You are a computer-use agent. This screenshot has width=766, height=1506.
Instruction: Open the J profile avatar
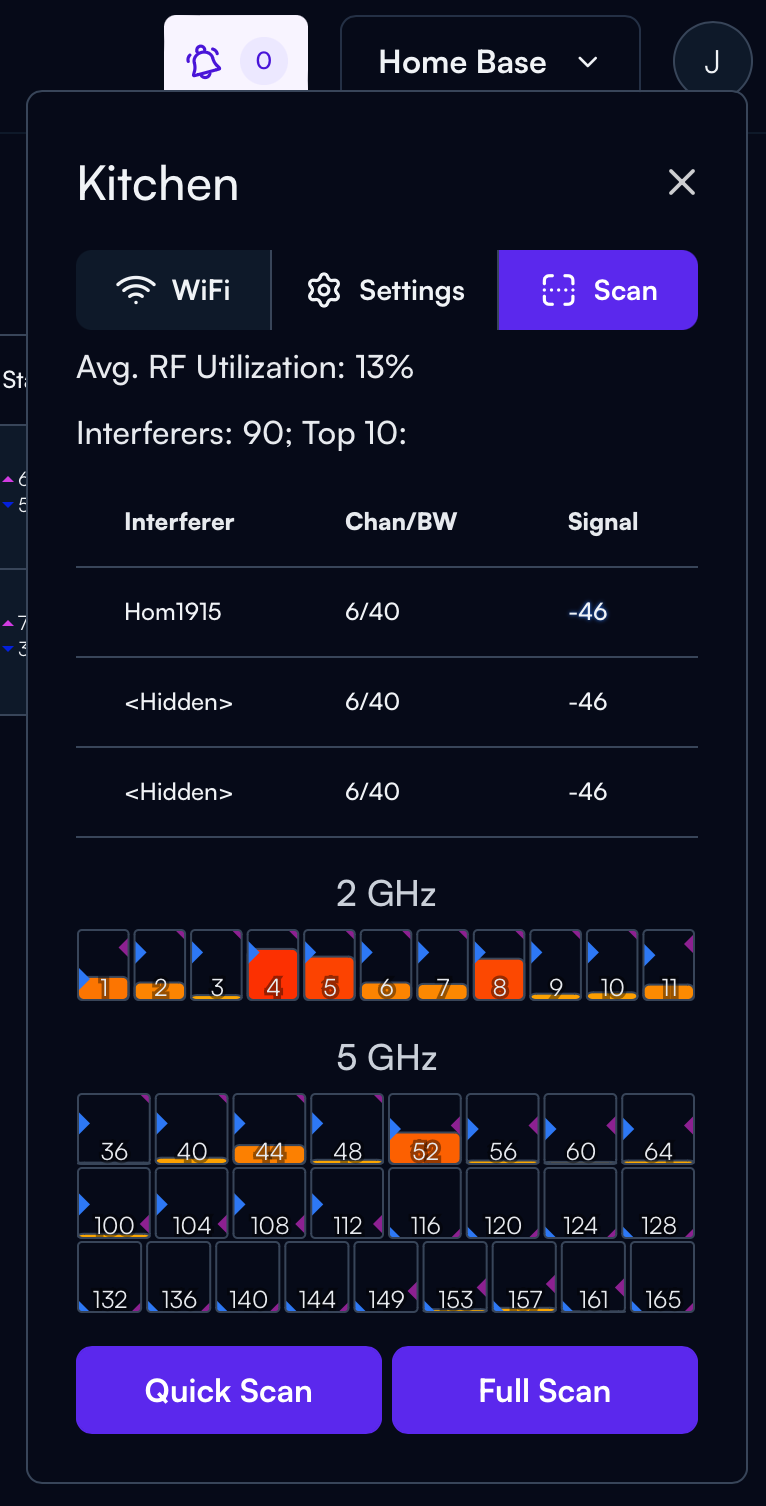click(x=712, y=62)
